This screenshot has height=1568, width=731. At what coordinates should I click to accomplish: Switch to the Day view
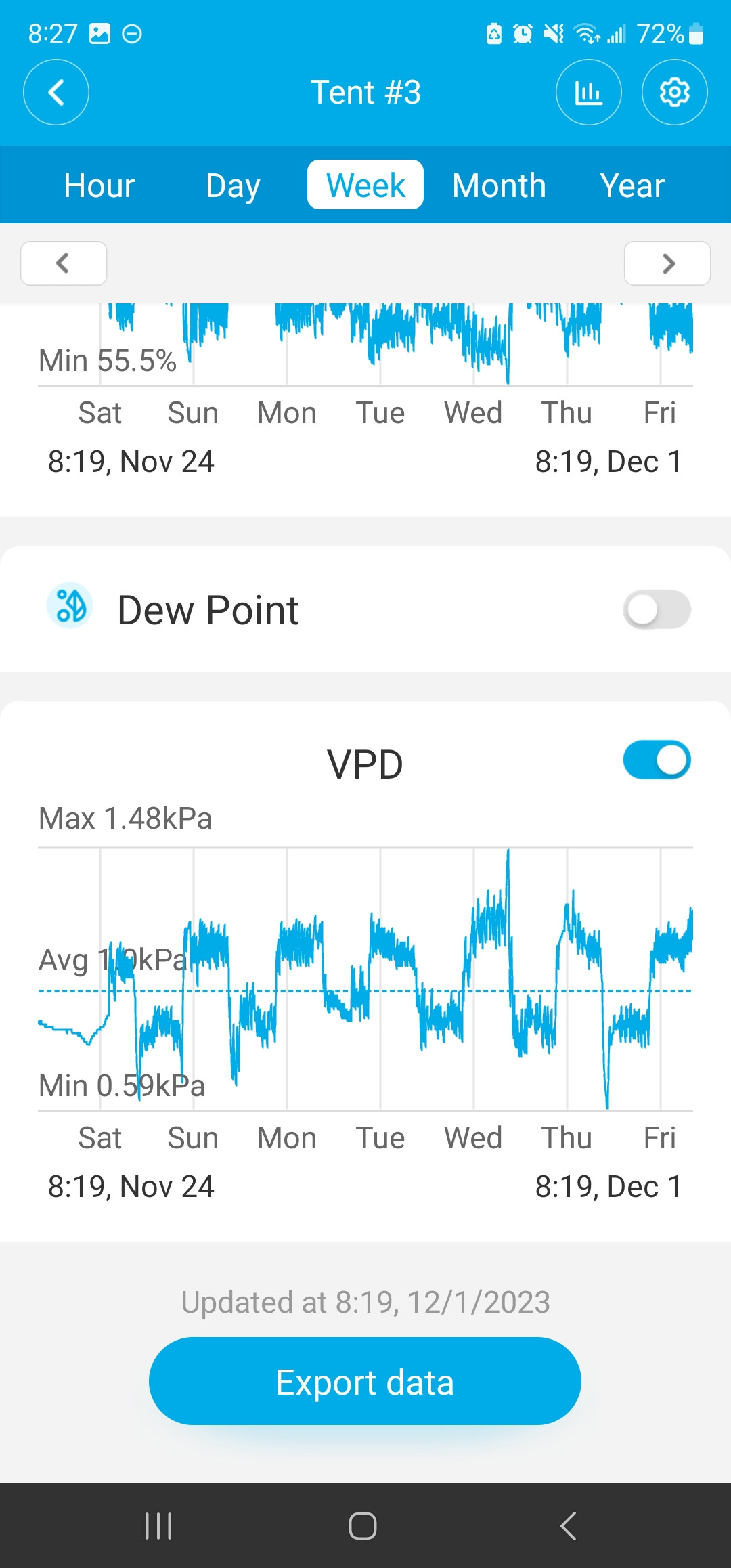tap(233, 185)
